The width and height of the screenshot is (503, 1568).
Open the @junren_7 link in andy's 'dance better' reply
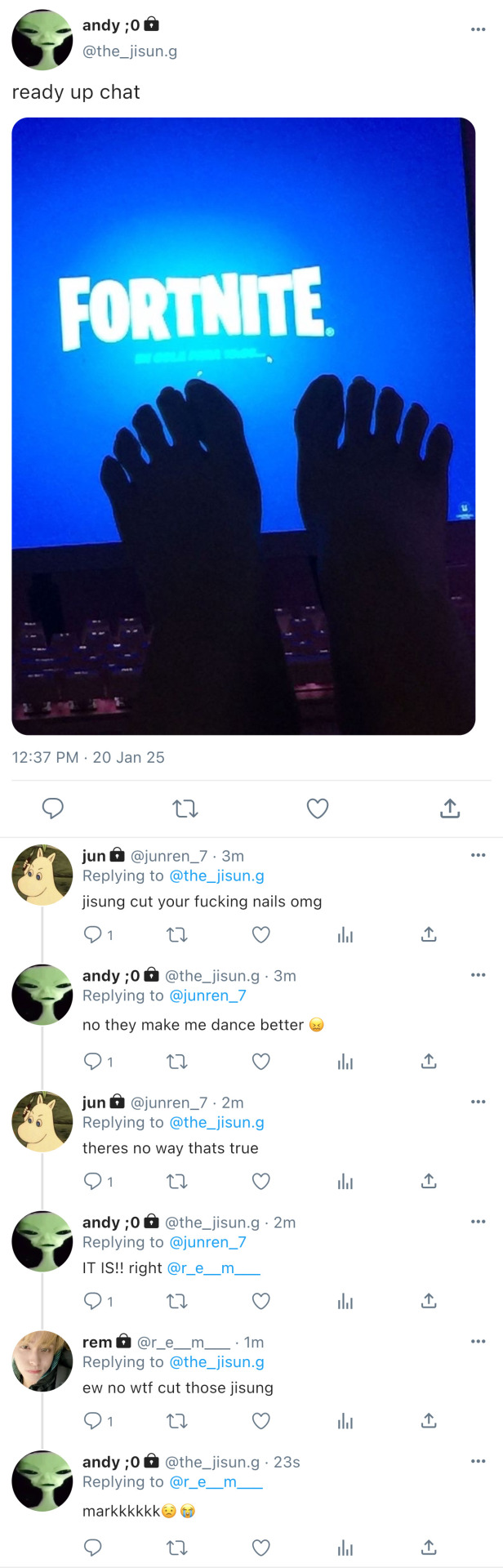[207, 996]
